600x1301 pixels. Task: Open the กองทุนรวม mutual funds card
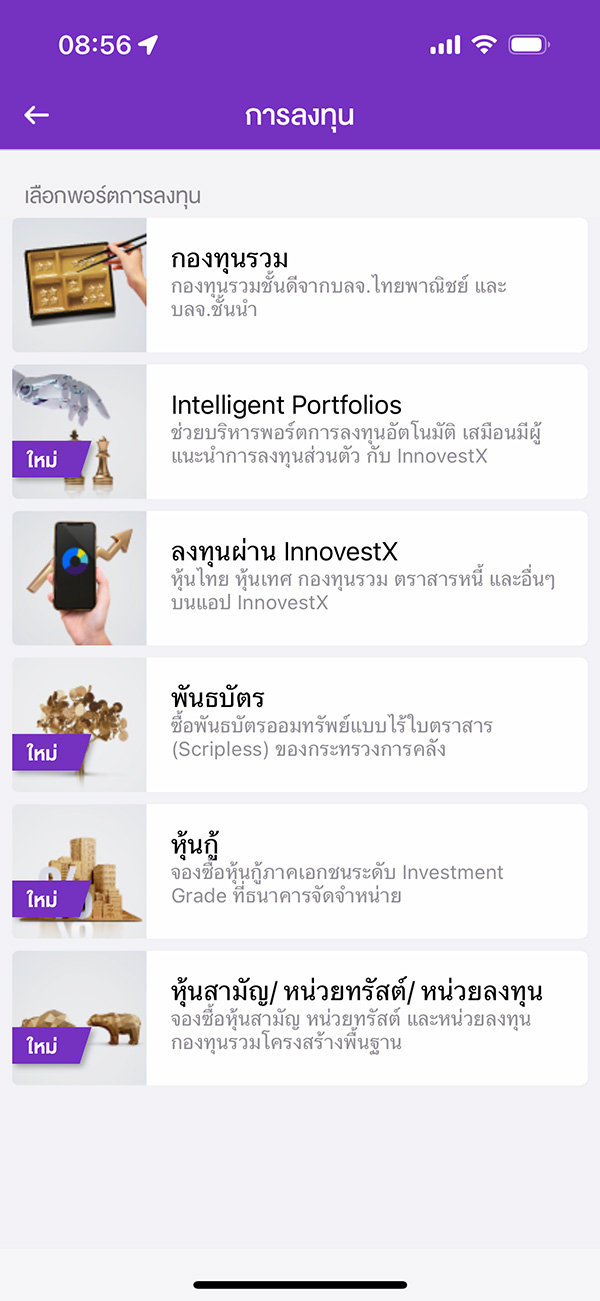pos(300,285)
